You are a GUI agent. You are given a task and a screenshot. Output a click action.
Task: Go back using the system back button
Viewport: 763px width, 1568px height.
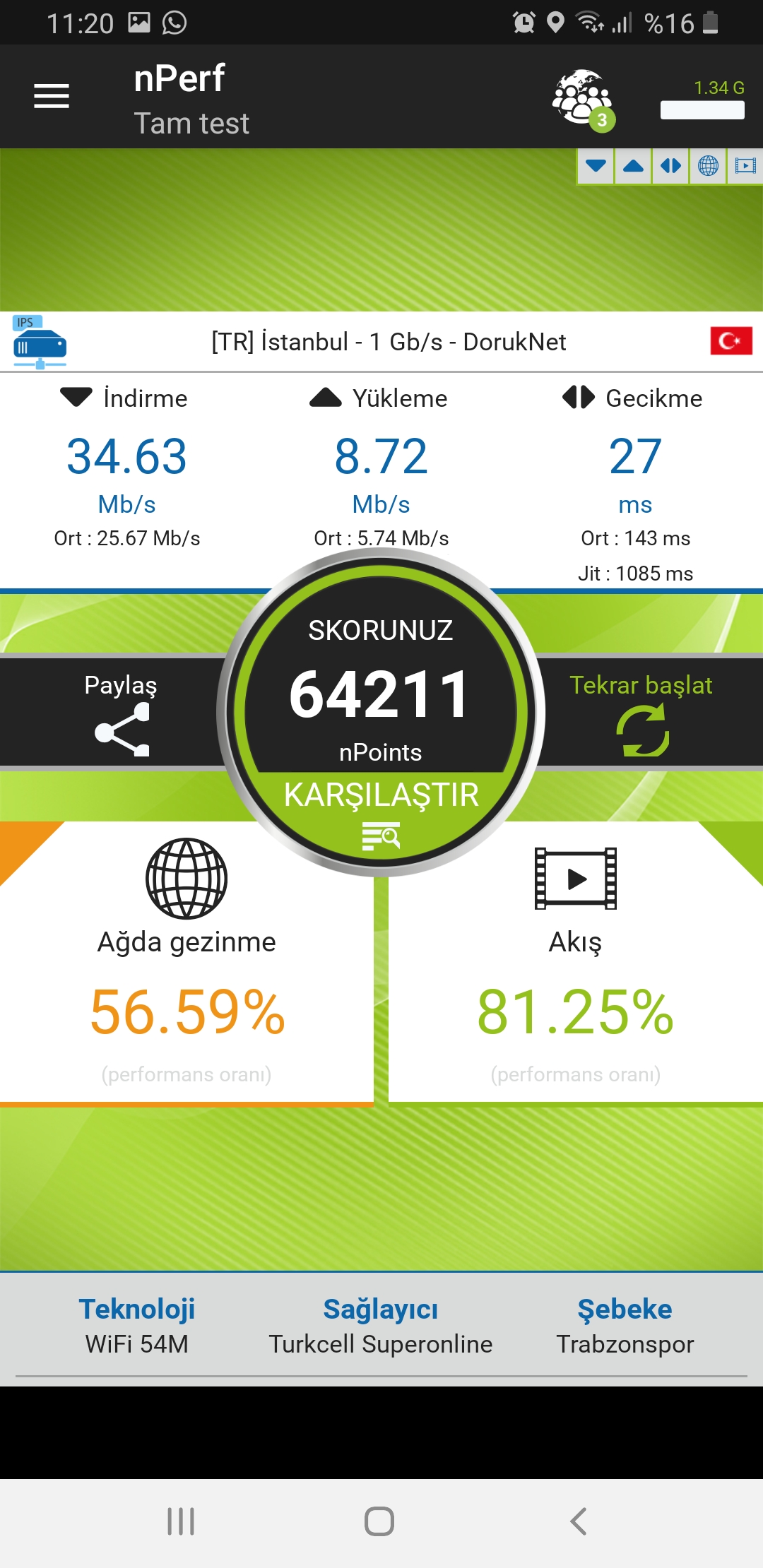click(x=579, y=1521)
